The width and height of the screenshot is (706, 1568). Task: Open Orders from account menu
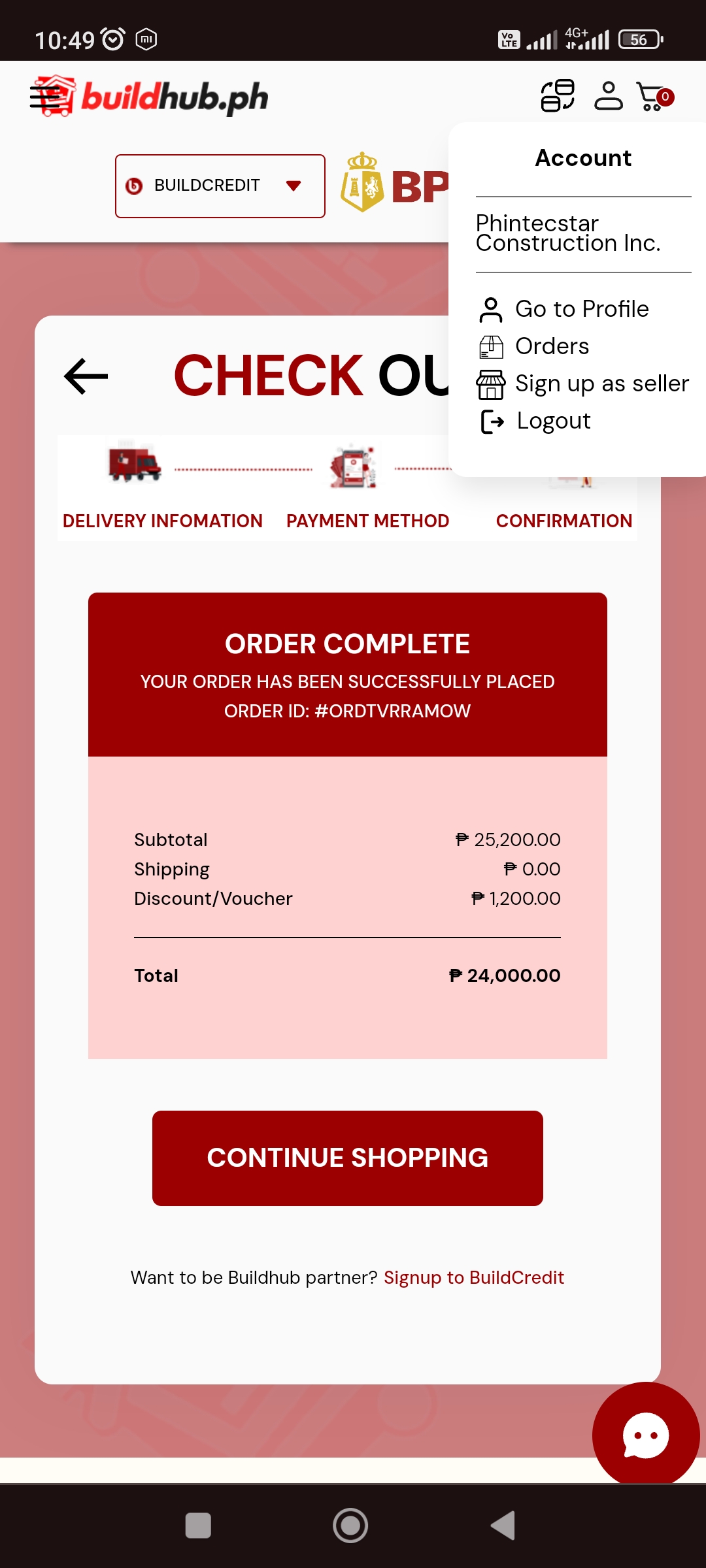(552, 346)
